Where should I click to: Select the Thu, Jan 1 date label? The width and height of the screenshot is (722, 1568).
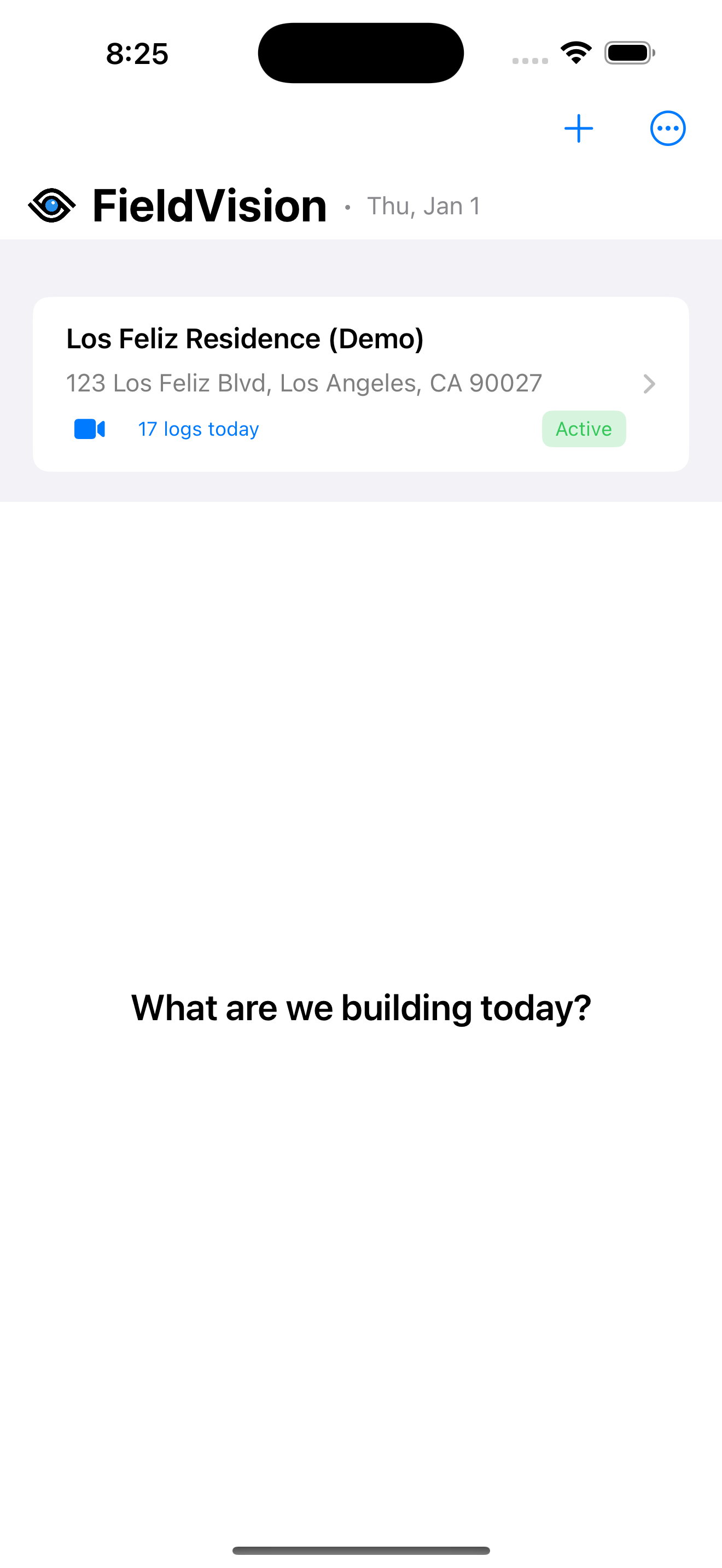point(424,205)
